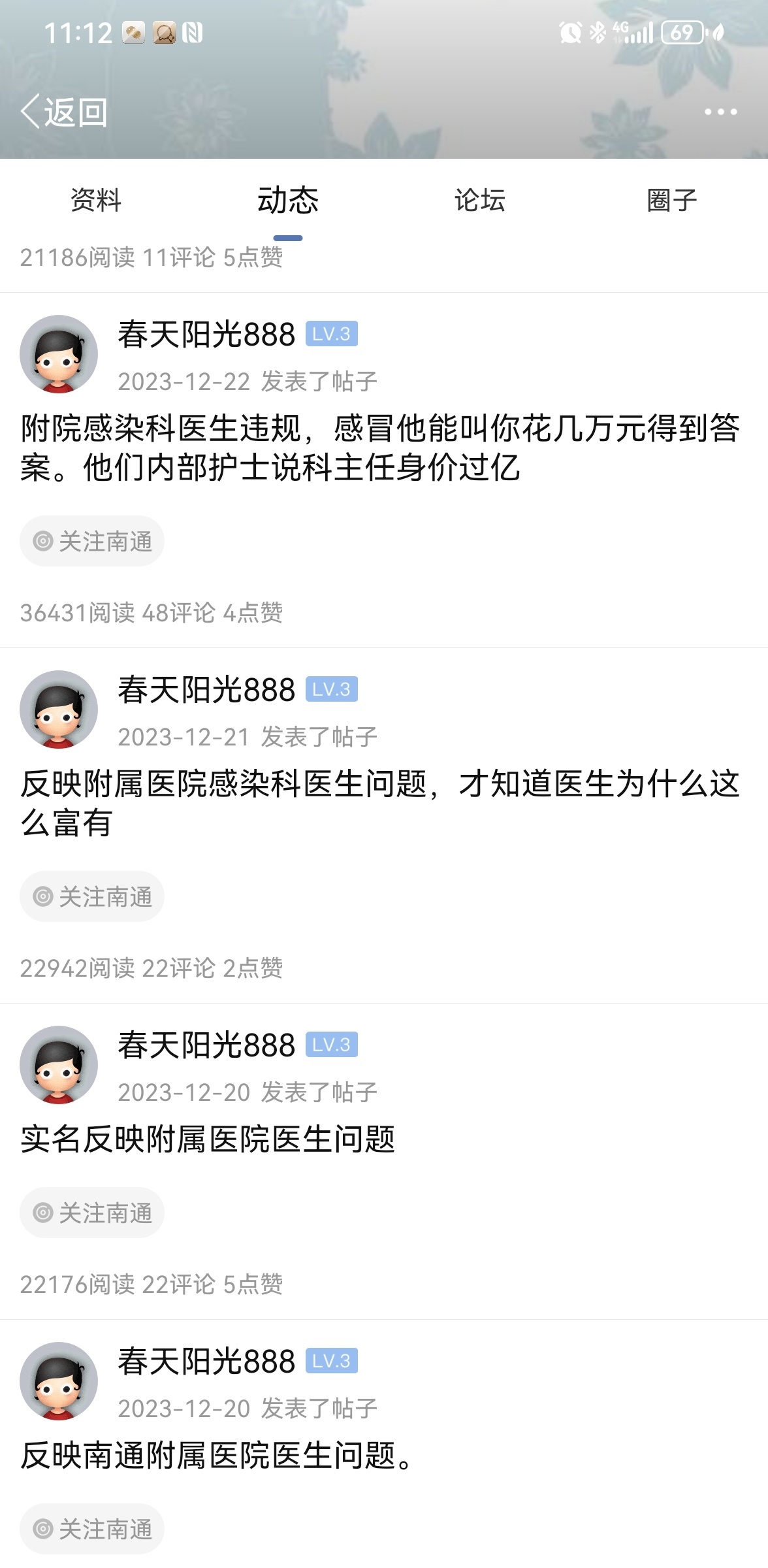Open post 实名反映附属医院医生问题

208,1139
